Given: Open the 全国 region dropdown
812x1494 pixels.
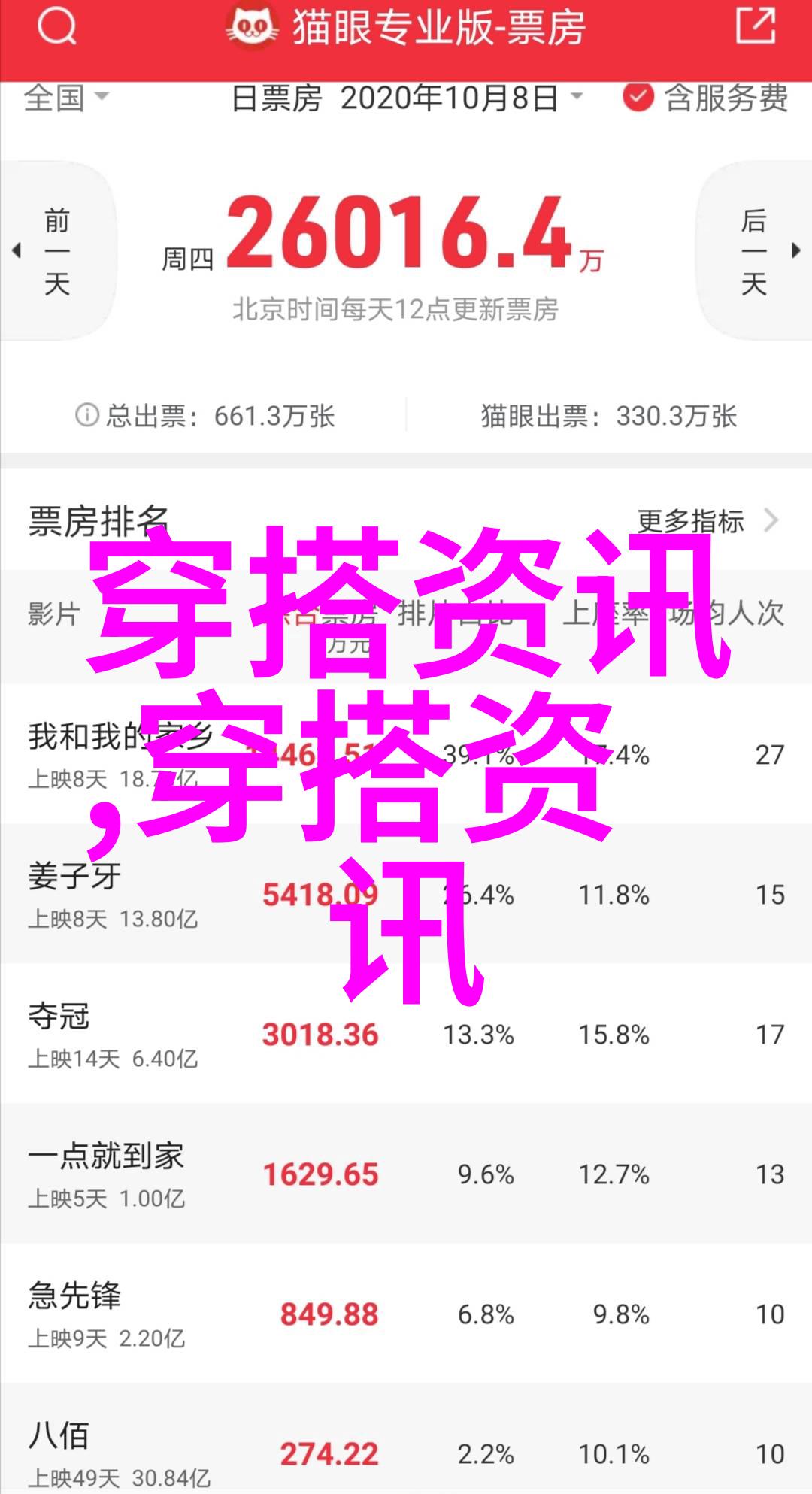Looking at the screenshot, I should pyautogui.click(x=66, y=98).
